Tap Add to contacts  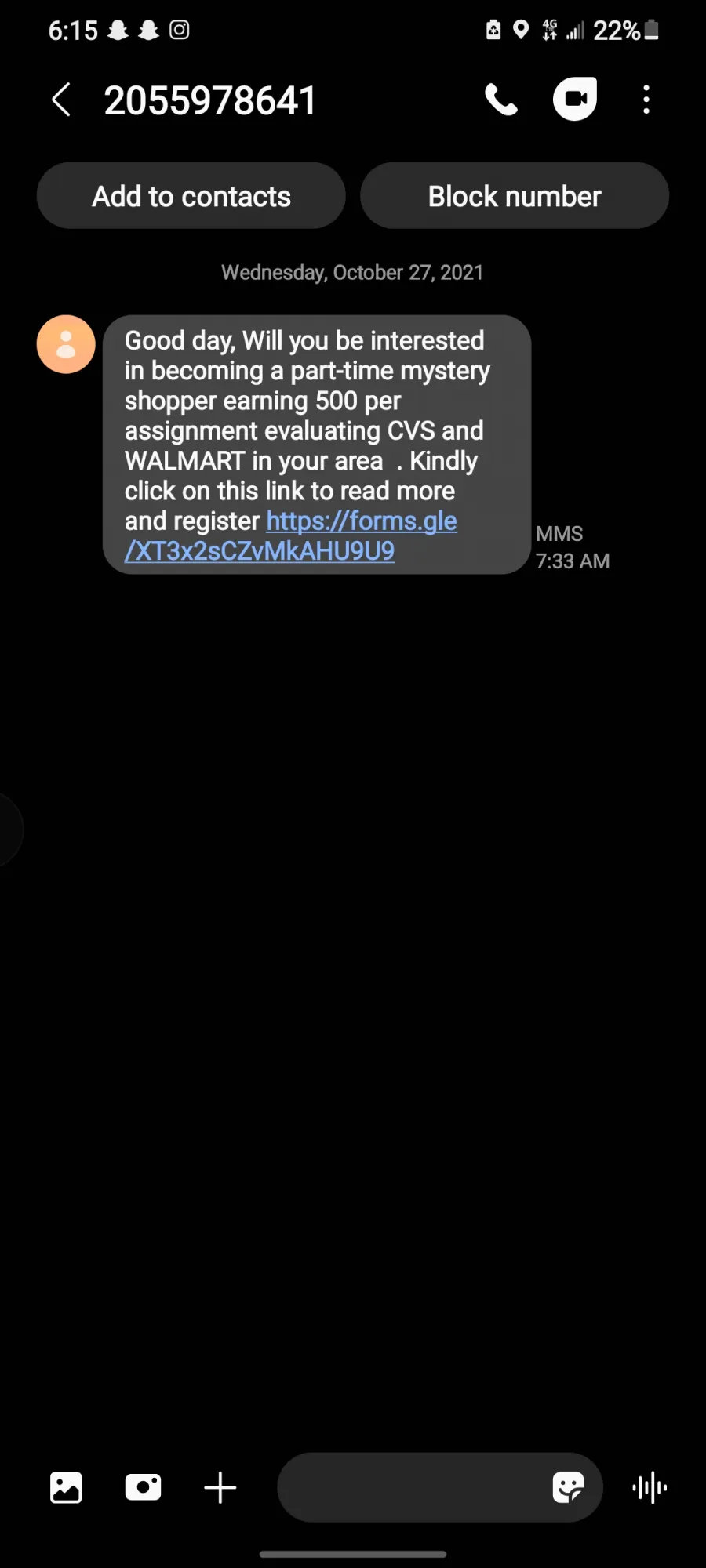click(x=191, y=196)
